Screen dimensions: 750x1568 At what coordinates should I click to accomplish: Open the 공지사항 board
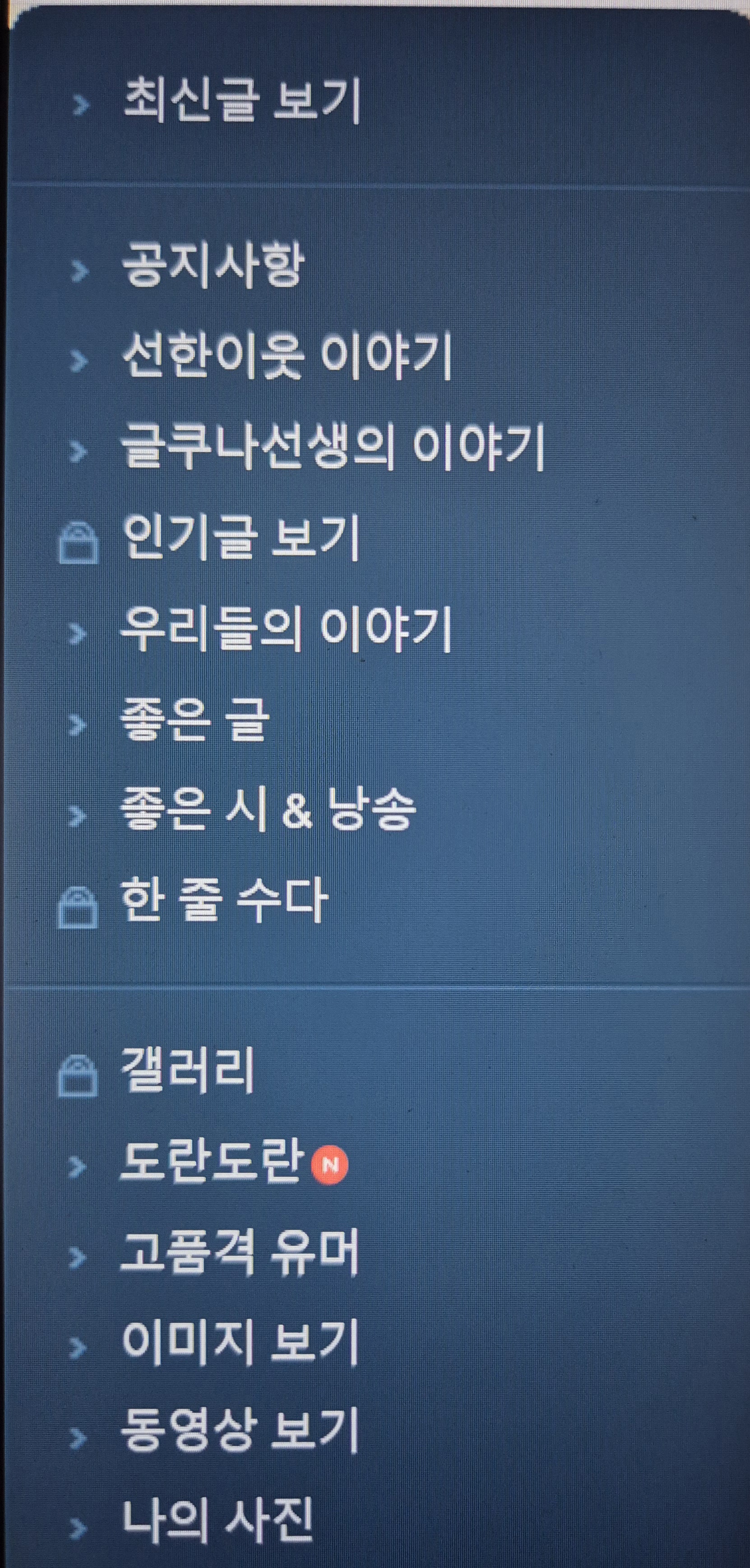213,266
